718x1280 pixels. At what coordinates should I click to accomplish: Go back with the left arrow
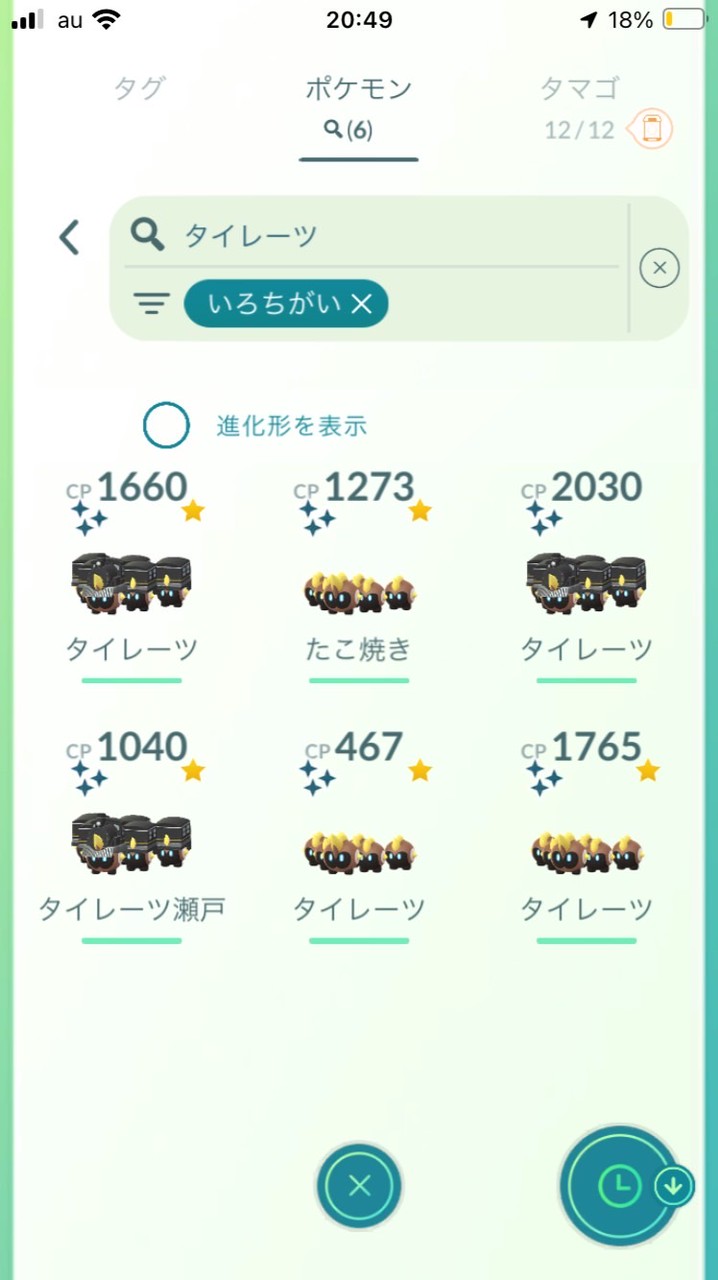point(69,238)
